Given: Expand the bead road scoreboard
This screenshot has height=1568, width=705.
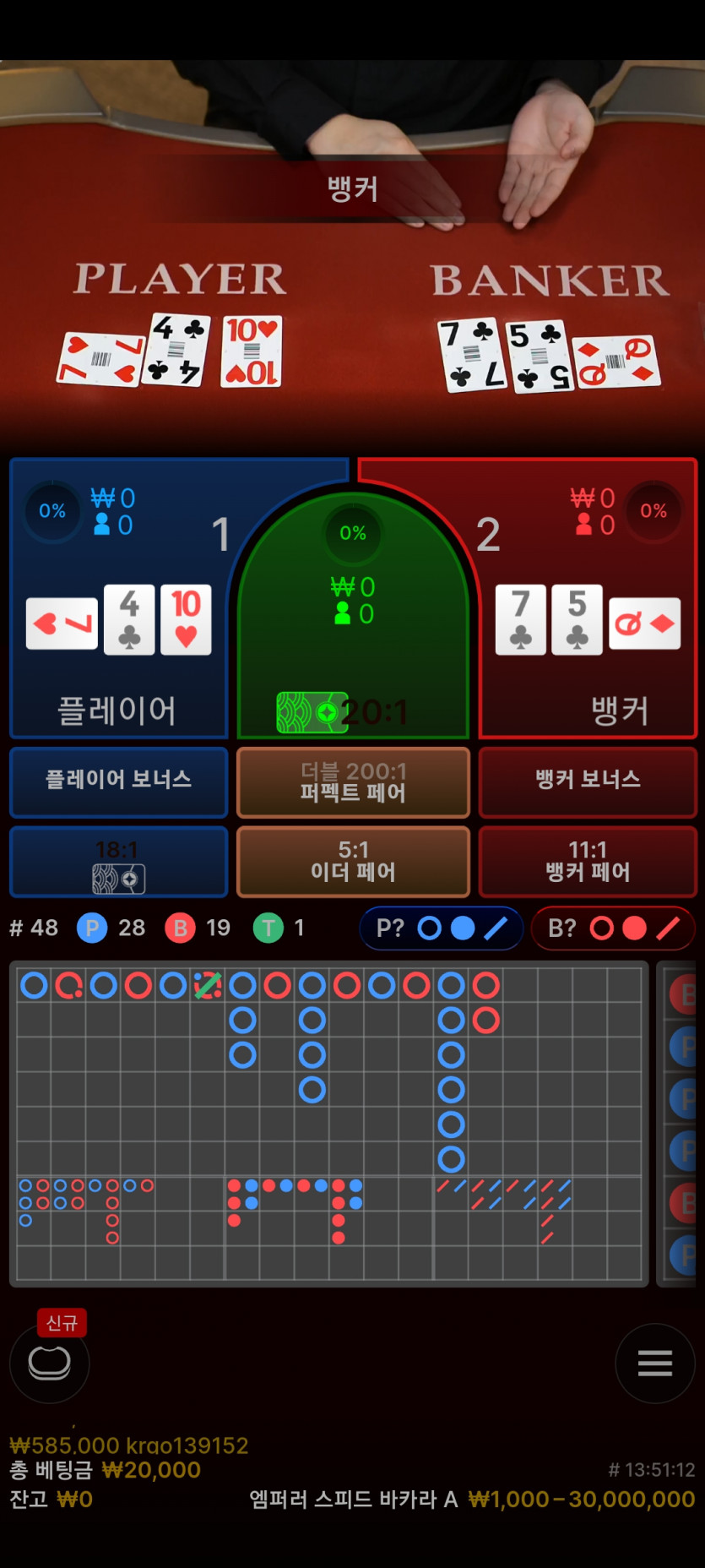Looking at the screenshot, I should [681, 1124].
